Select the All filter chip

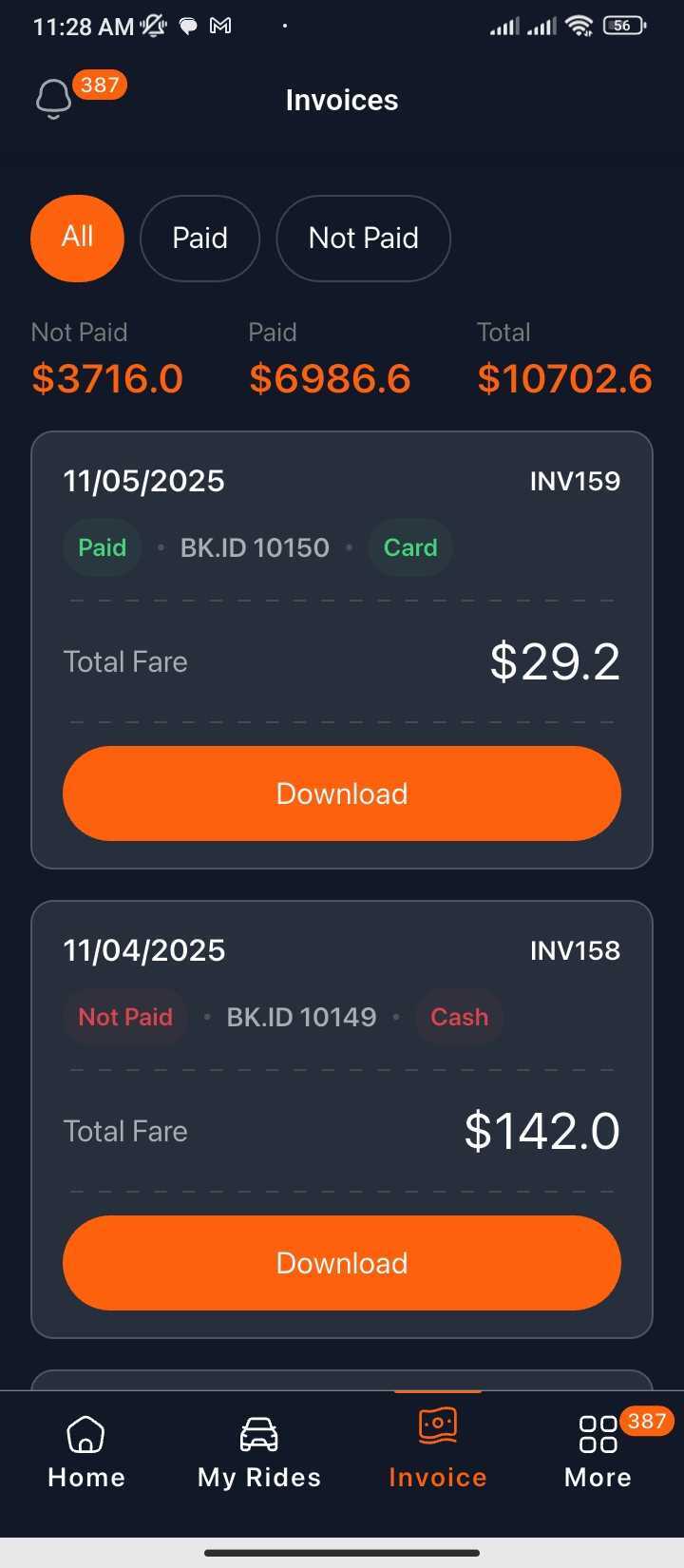tap(77, 238)
